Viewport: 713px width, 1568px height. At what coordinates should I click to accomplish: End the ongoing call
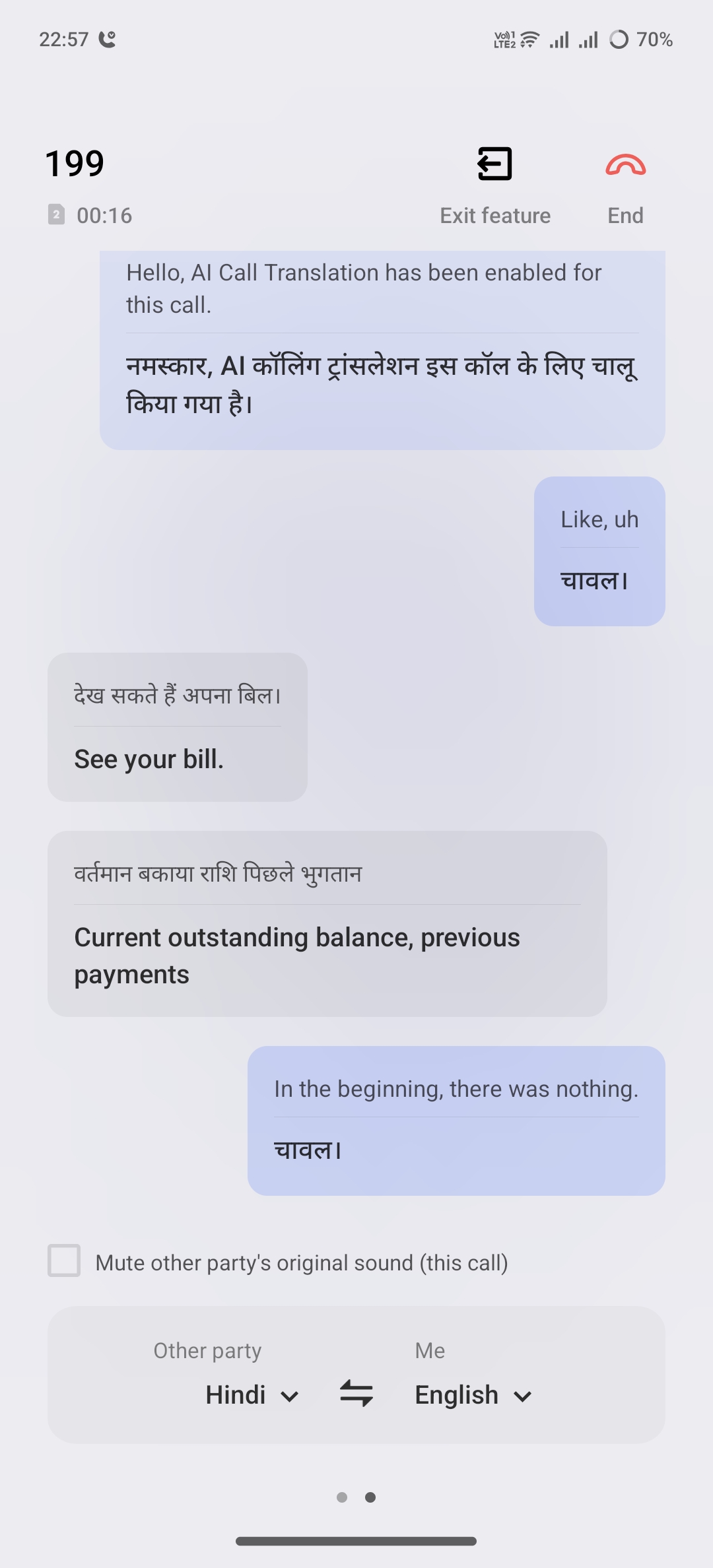tap(625, 166)
